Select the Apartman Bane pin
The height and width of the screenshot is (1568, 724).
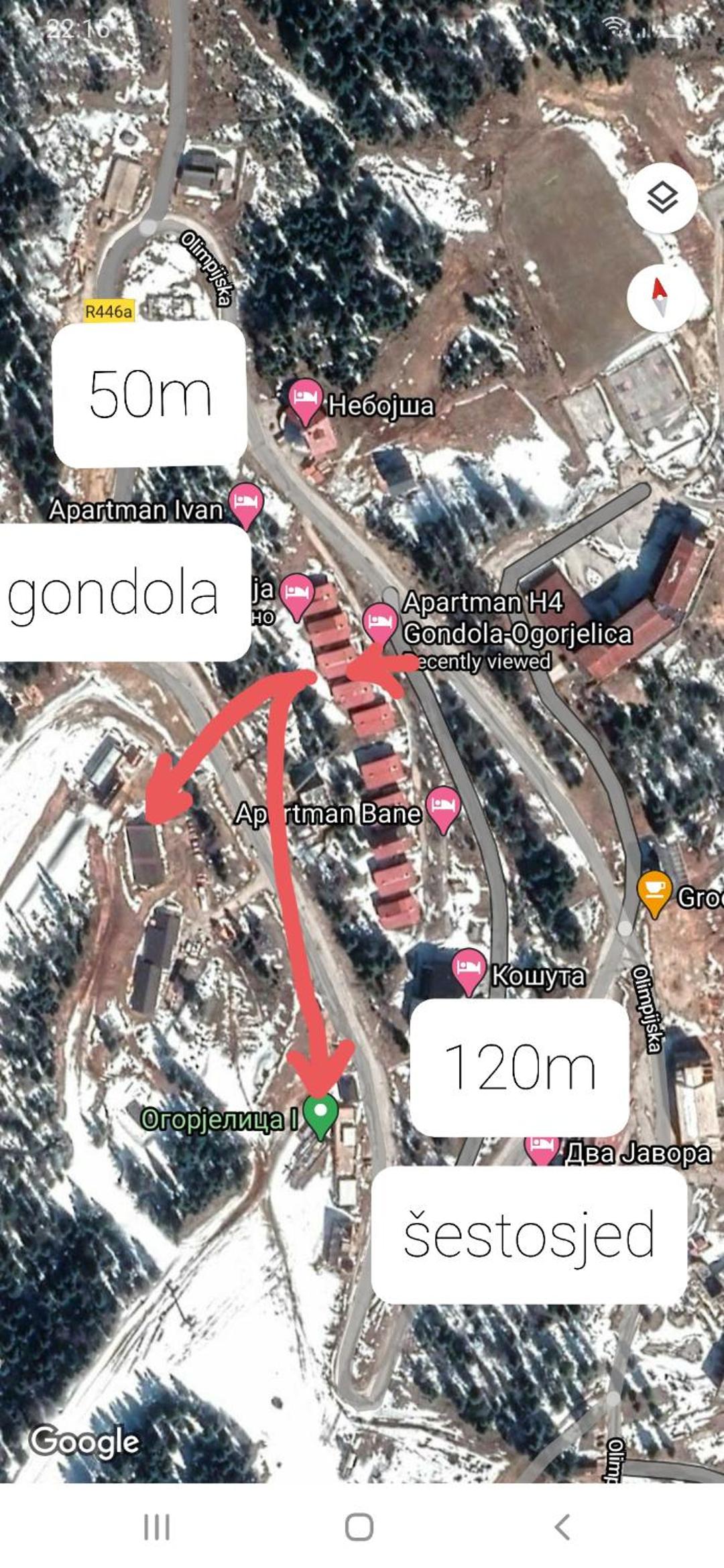click(443, 809)
